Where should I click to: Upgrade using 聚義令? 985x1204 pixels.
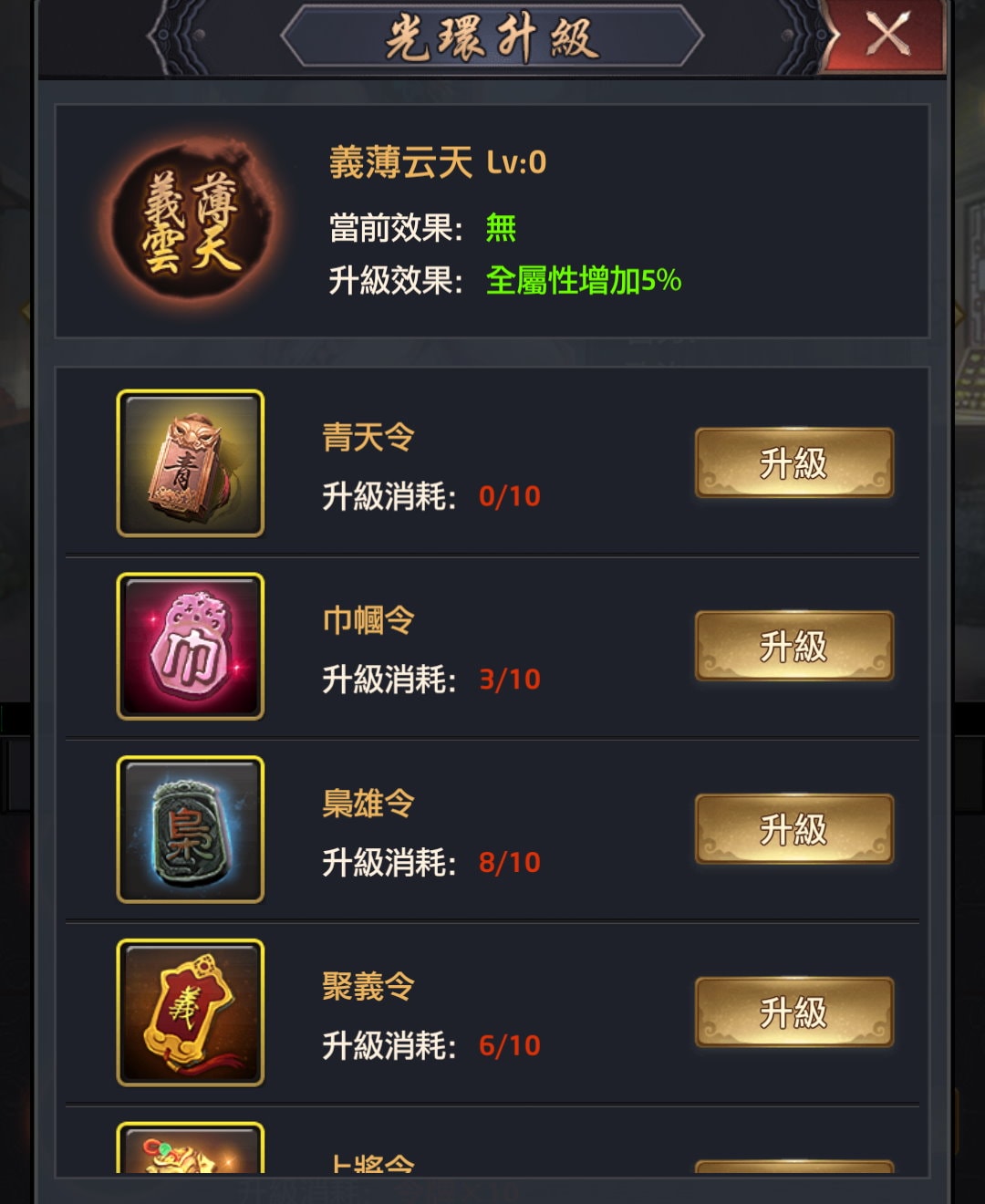pyautogui.click(x=793, y=1012)
